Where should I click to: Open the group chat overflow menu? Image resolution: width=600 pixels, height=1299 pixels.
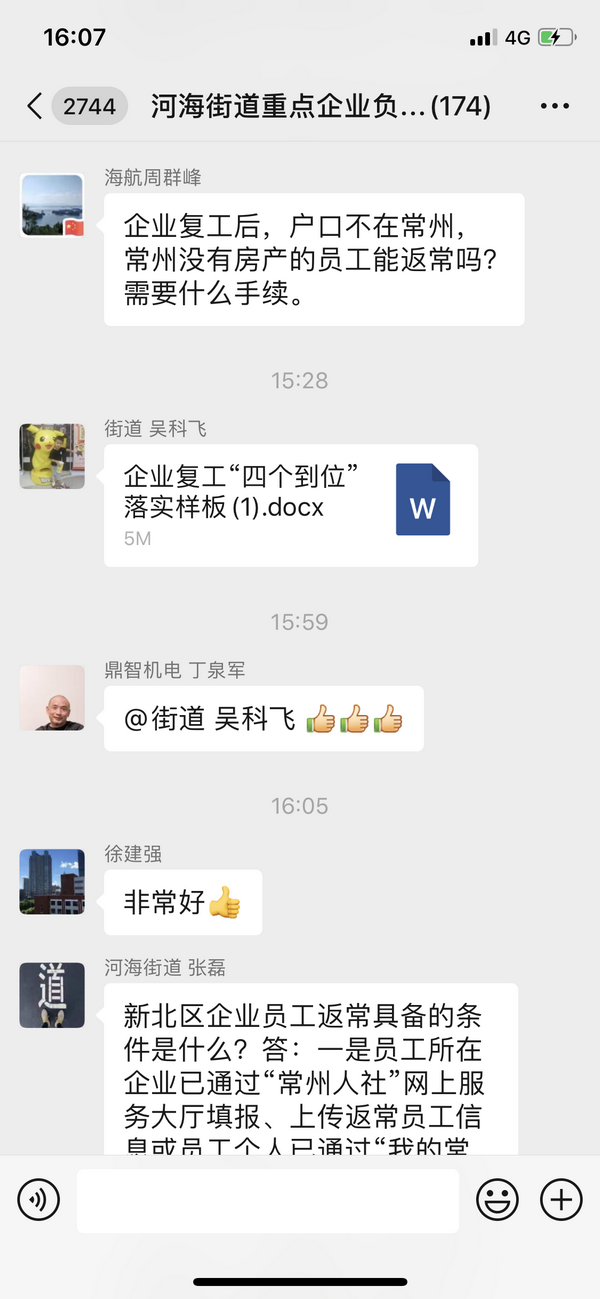pyautogui.click(x=554, y=106)
